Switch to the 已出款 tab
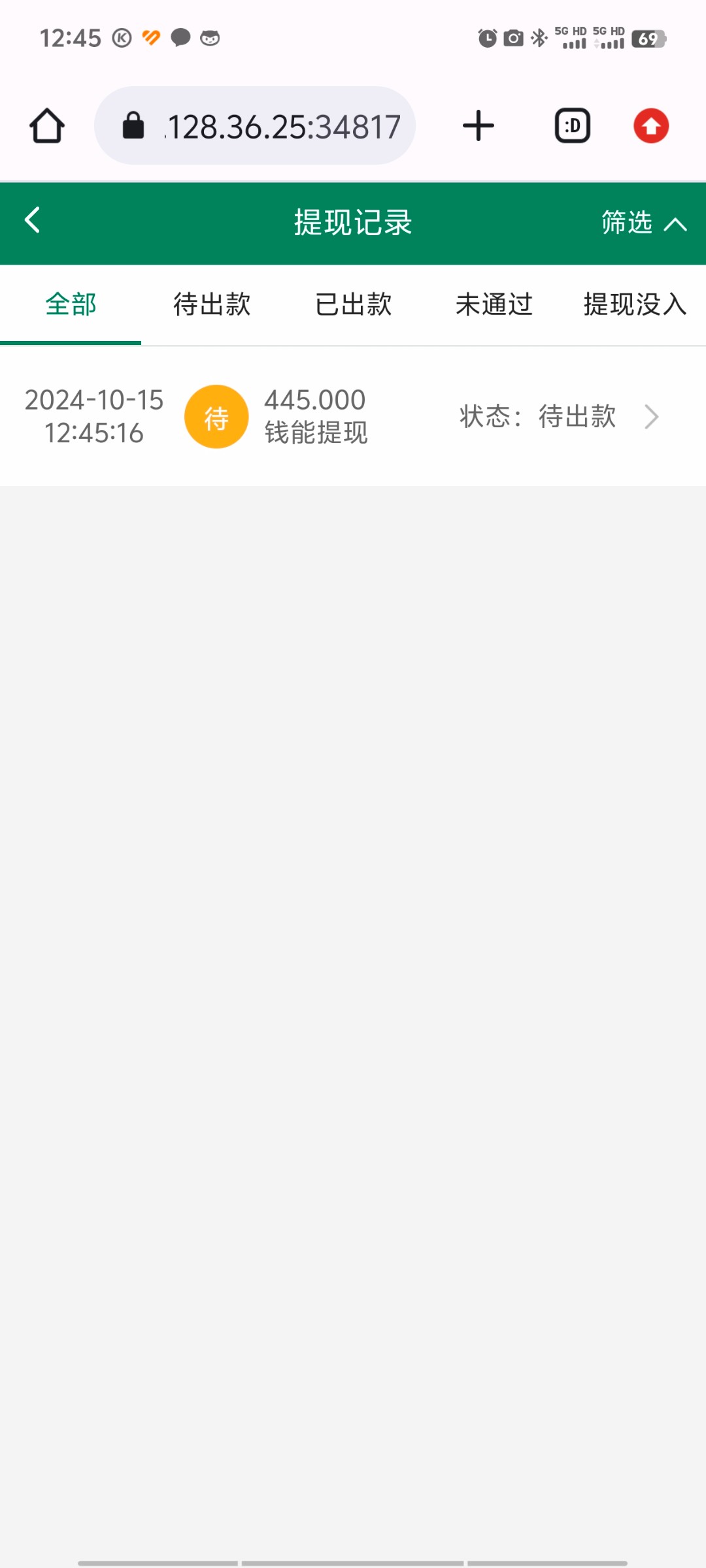Viewport: 706px width, 1568px height. tap(352, 304)
